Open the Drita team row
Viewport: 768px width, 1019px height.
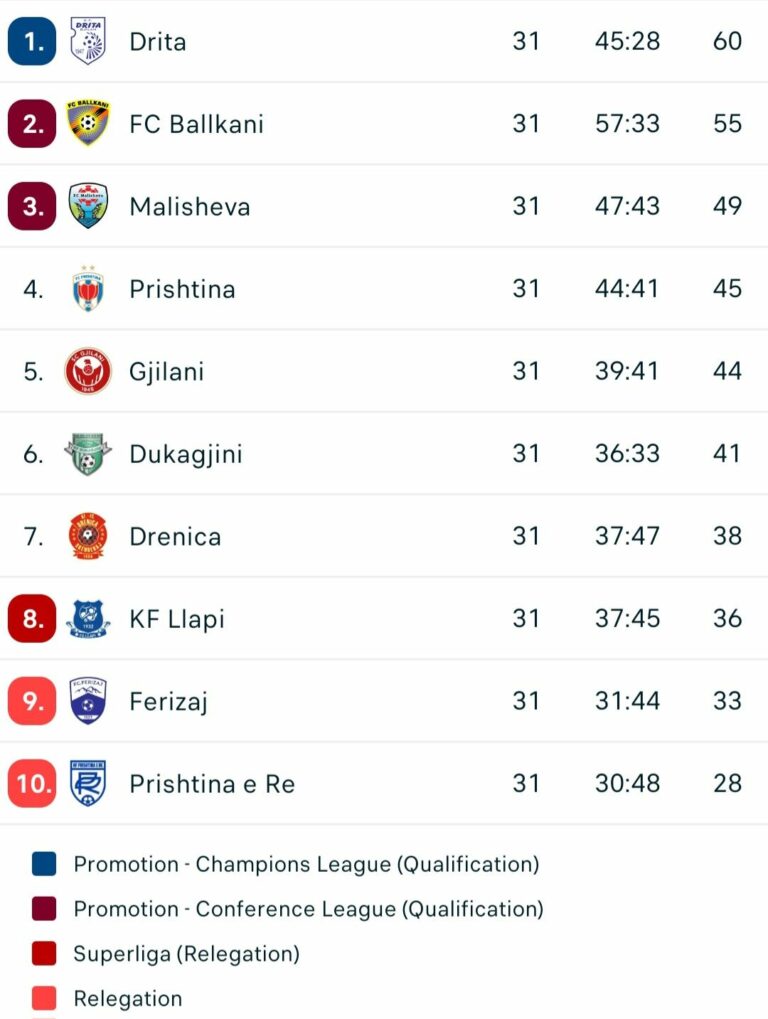point(158,42)
